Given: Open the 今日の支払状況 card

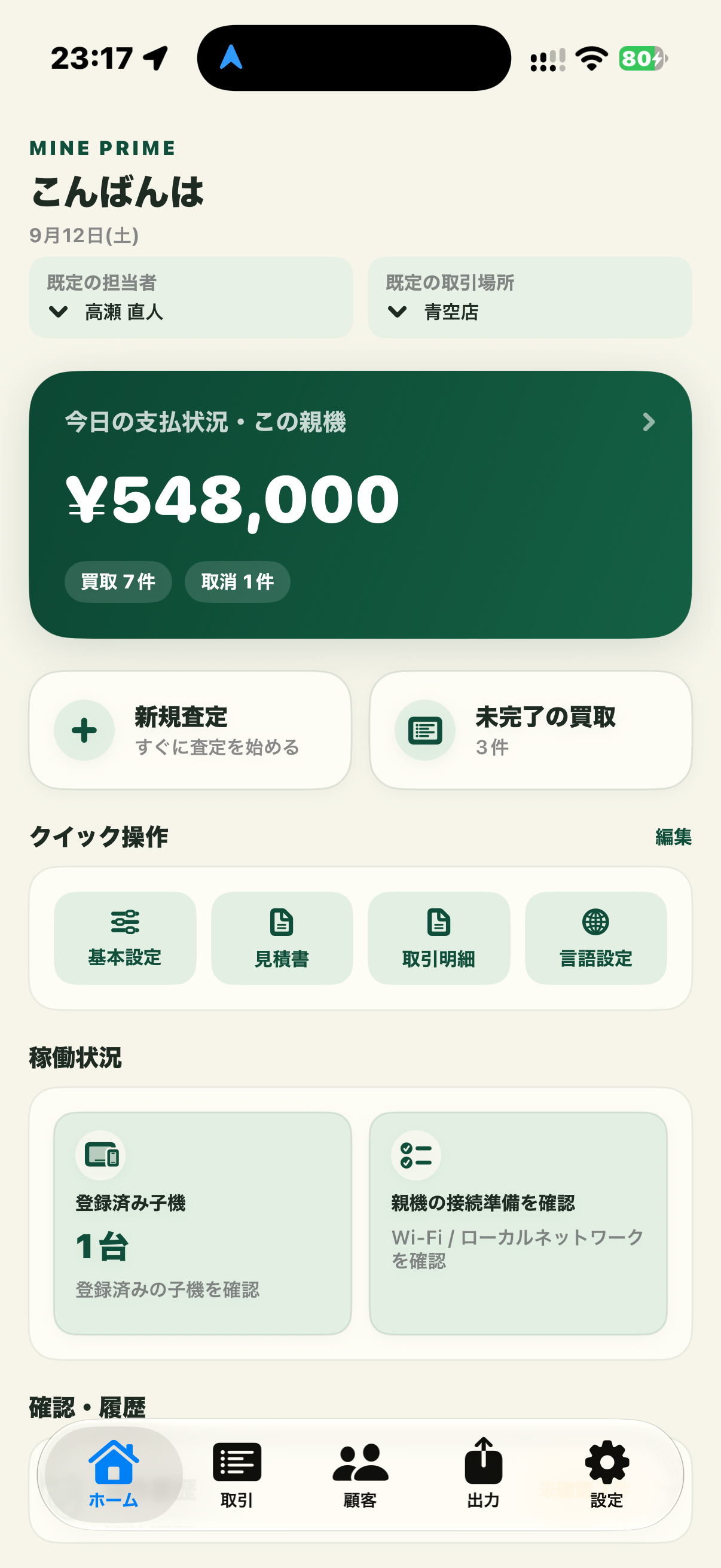Looking at the screenshot, I should [x=360, y=504].
